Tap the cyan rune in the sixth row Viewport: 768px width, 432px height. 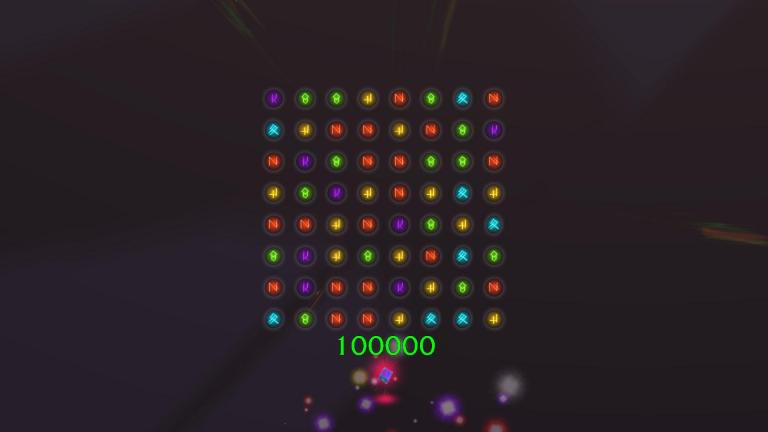coord(462,256)
